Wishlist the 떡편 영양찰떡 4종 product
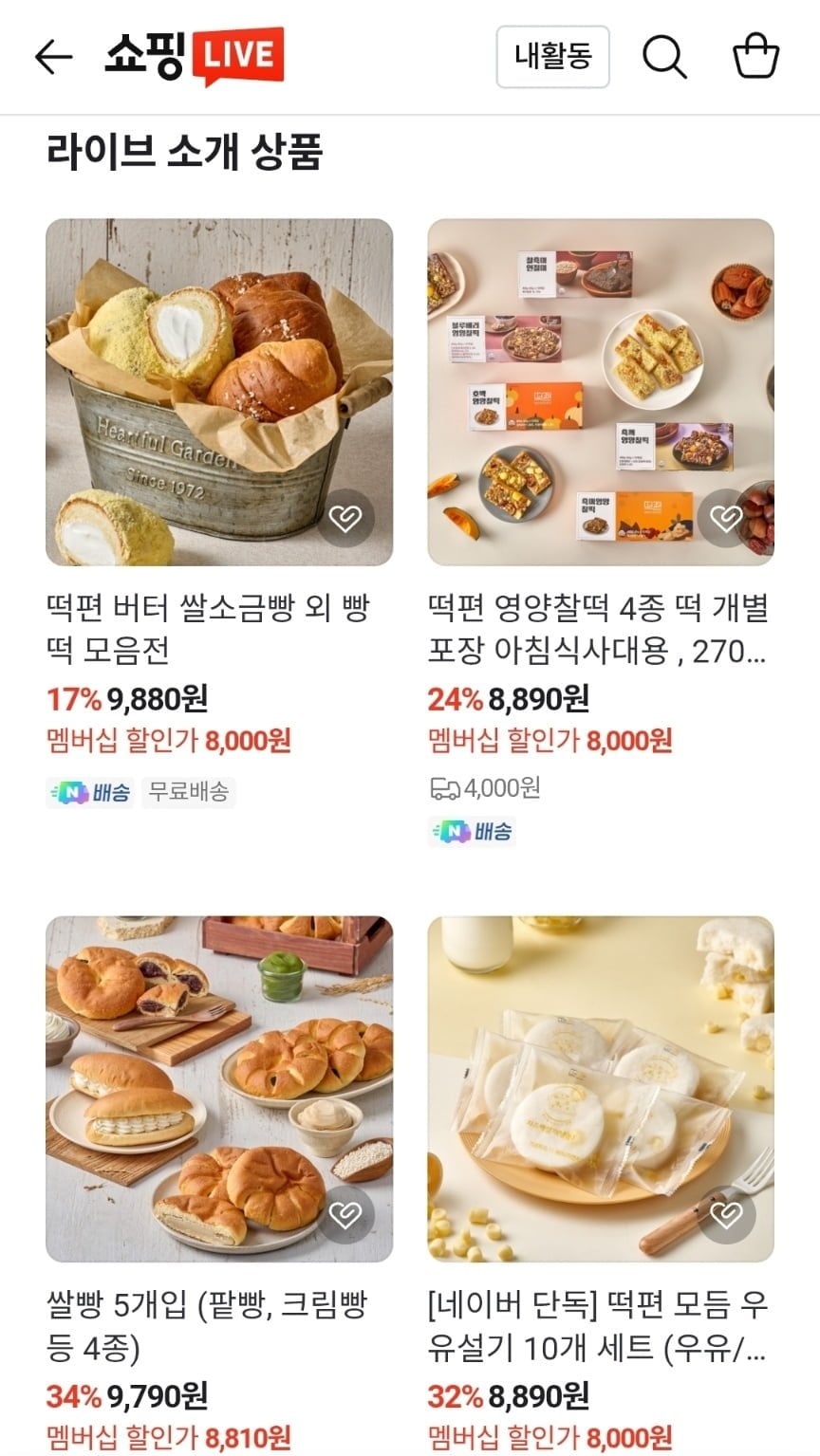The height and width of the screenshot is (1456, 820). pos(726,518)
